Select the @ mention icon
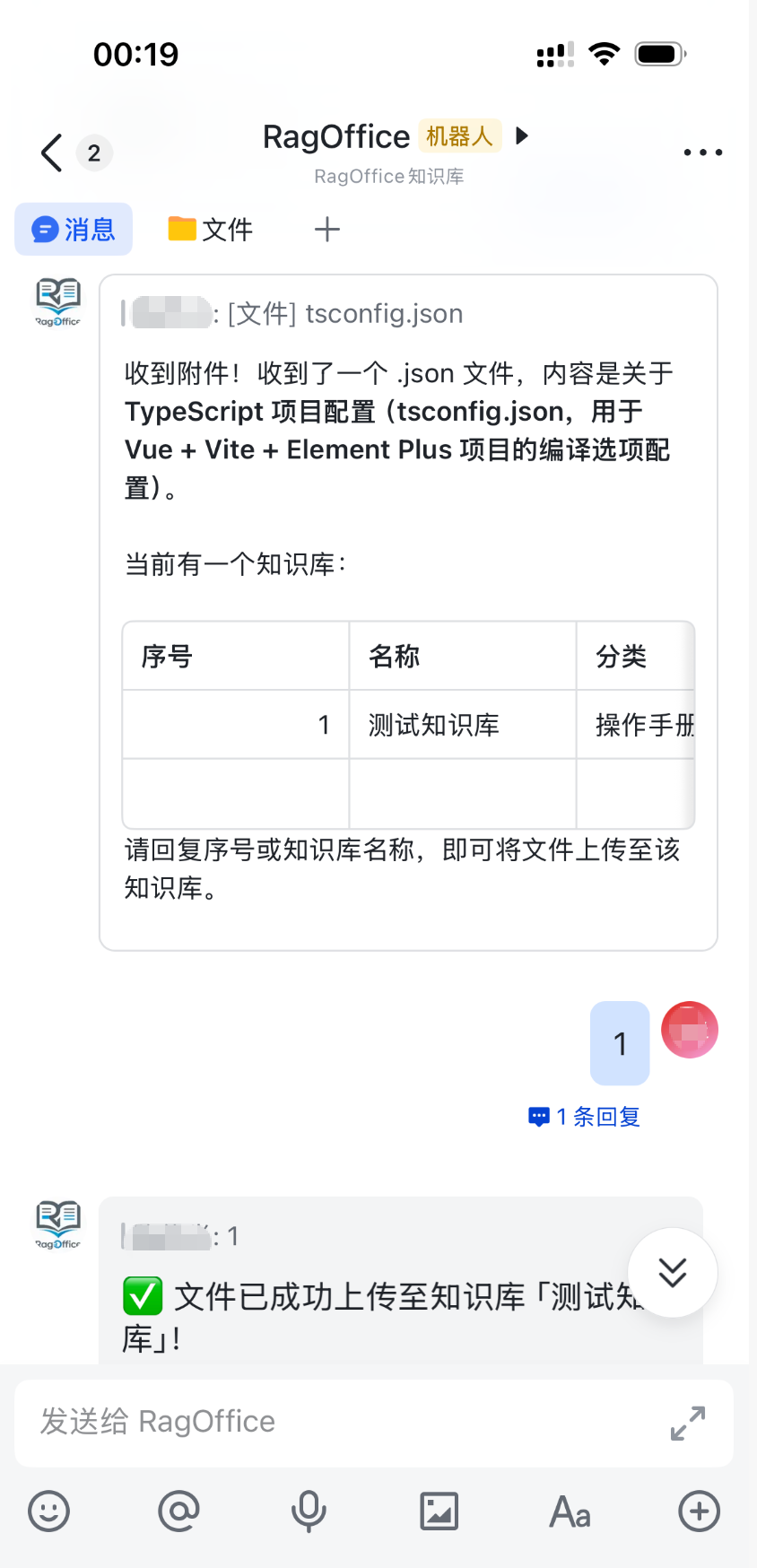 pos(178,1511)
